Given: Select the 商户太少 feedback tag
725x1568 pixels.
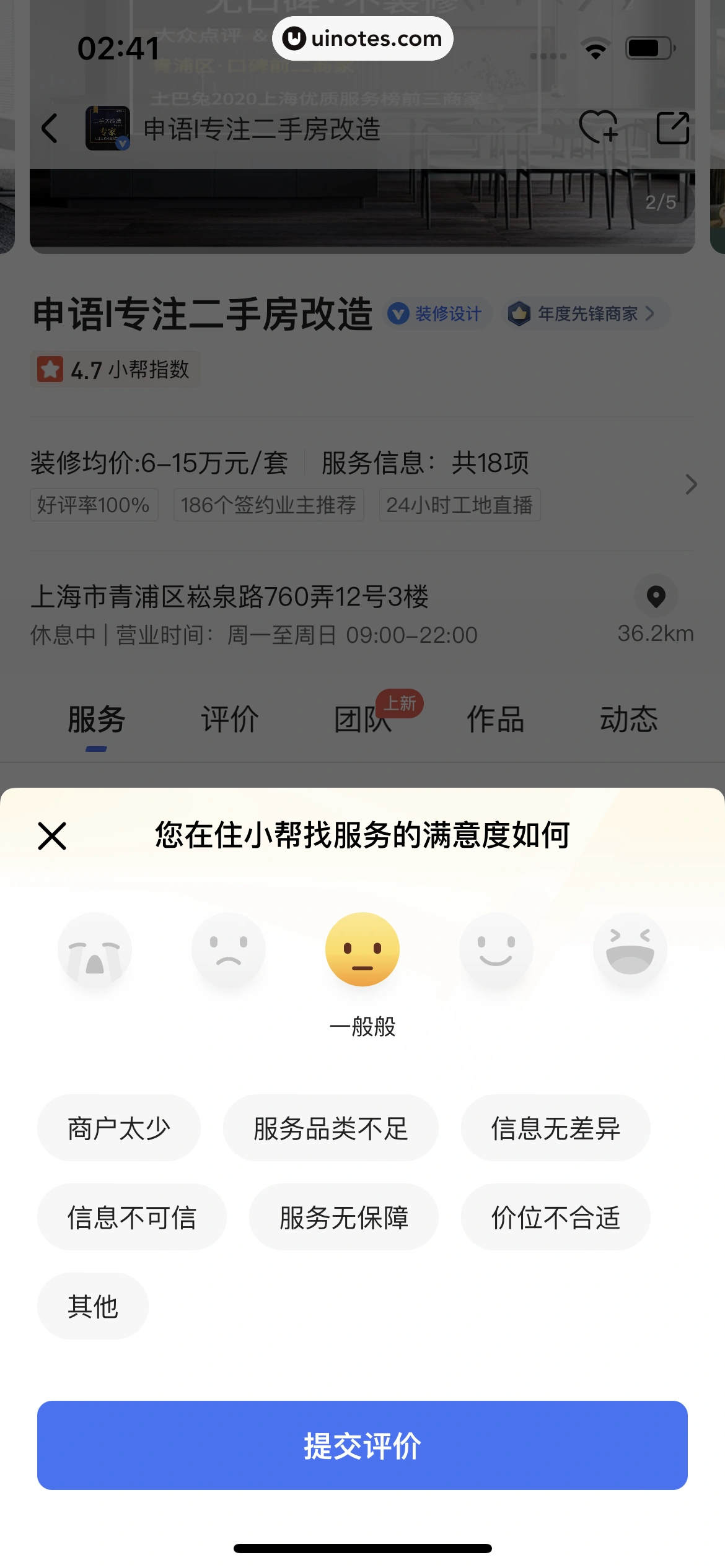Looking at the screenshot, I should click(x=118, y=1127).
